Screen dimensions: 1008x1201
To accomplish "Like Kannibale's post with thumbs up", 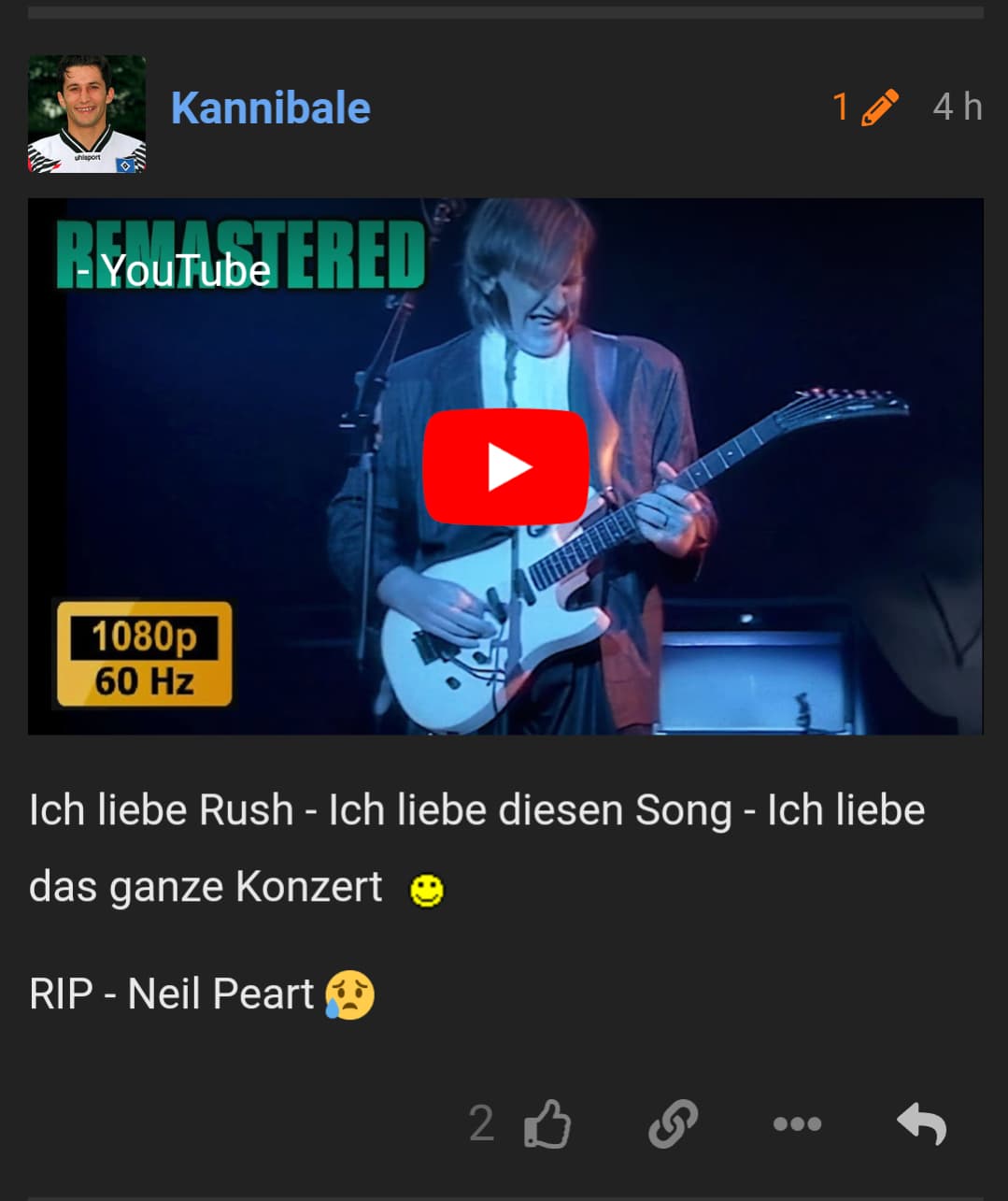I will [547, 1123].
